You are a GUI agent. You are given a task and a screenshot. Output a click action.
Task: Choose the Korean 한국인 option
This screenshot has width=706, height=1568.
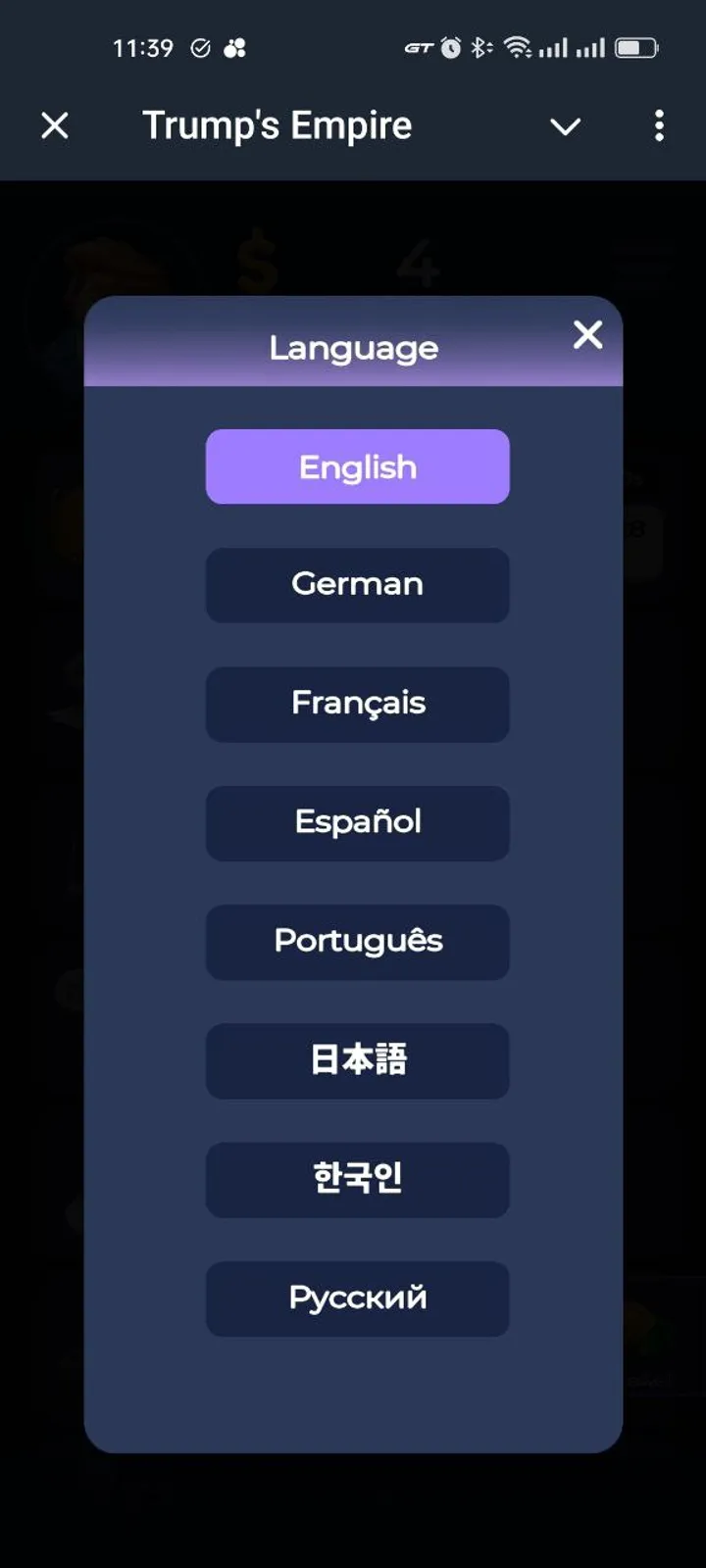pyautogui.click(x=357, y=1179)
